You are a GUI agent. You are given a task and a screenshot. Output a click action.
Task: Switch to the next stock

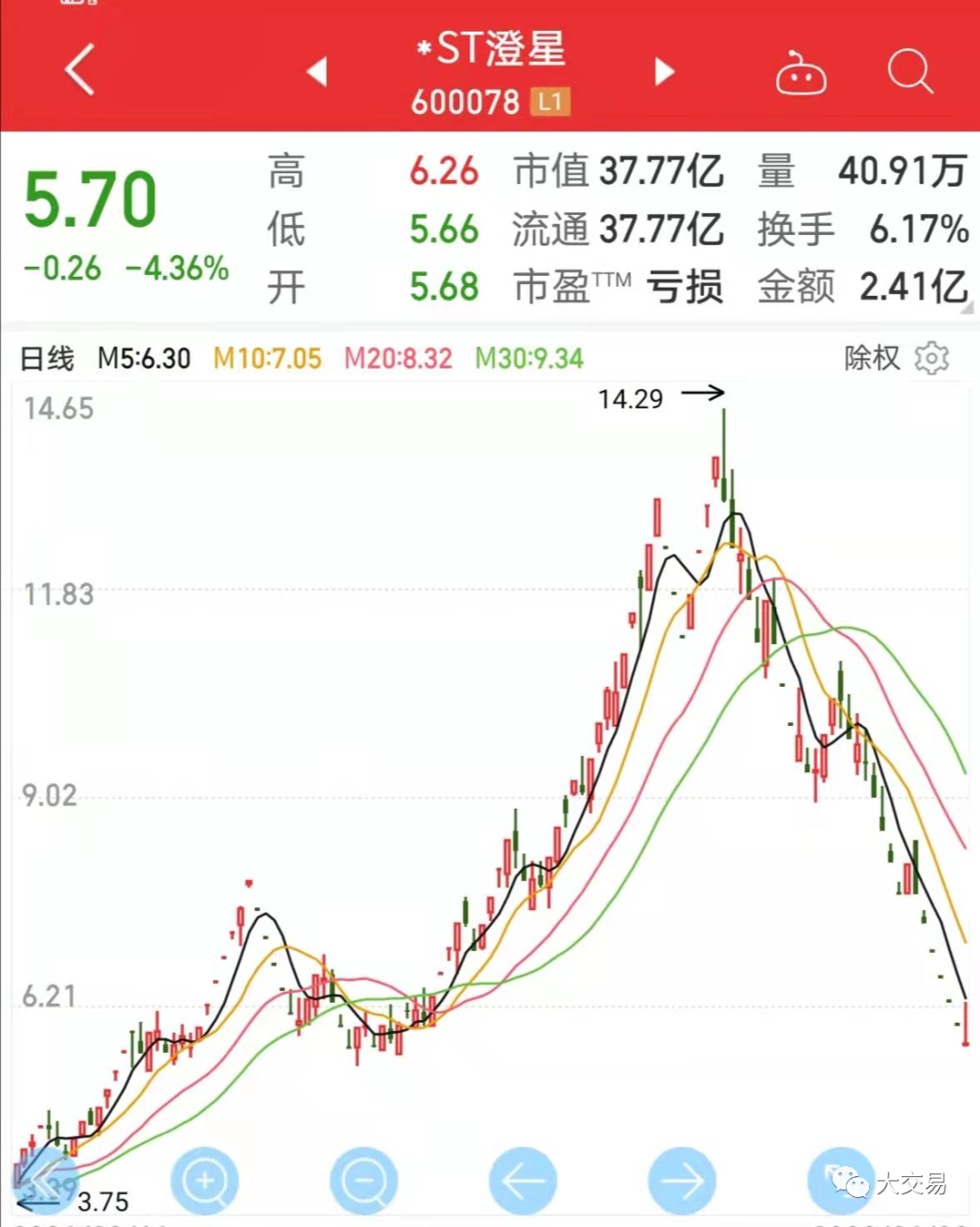(664, 71)
